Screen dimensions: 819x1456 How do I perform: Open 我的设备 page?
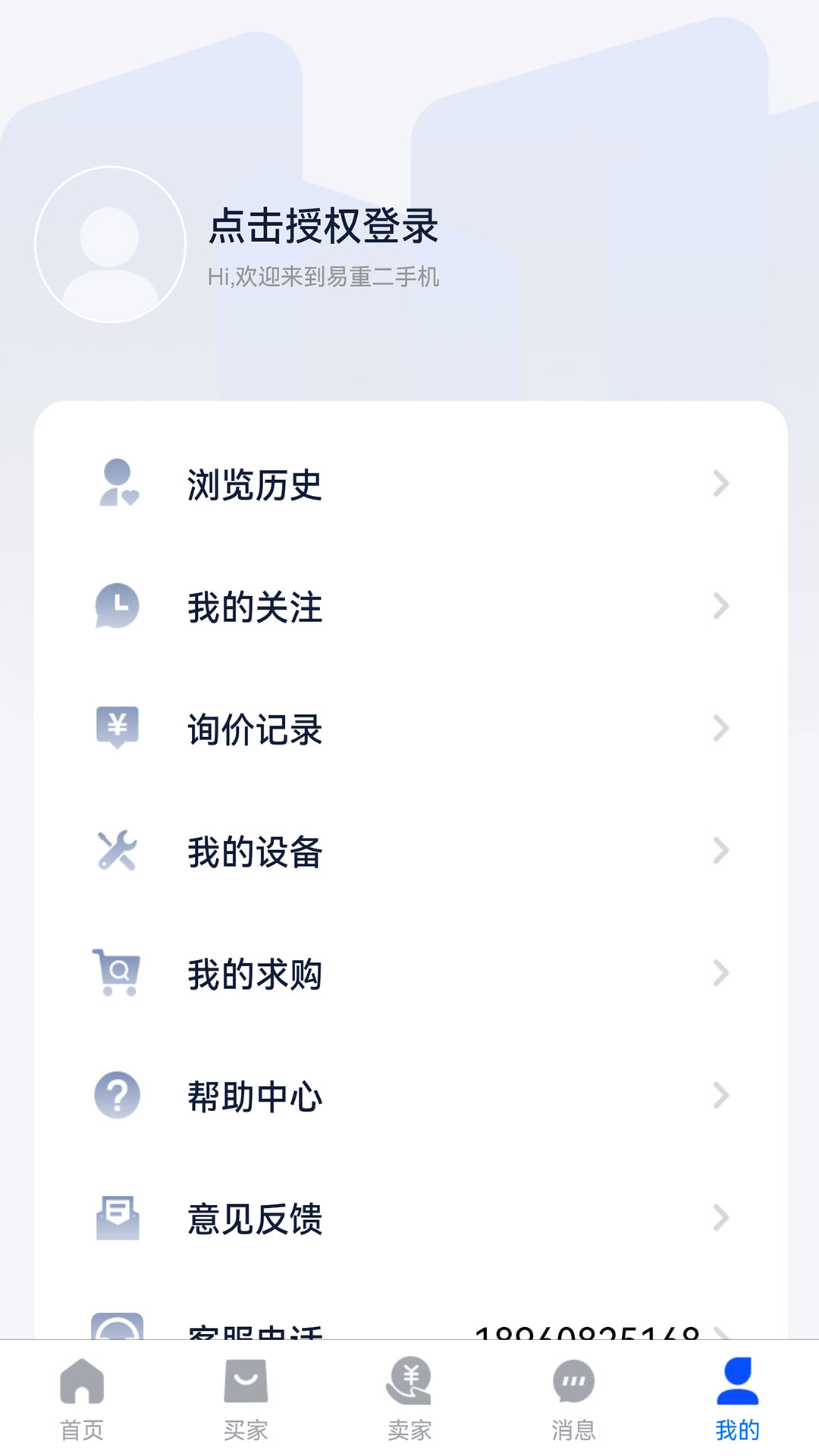coord(409,851)
